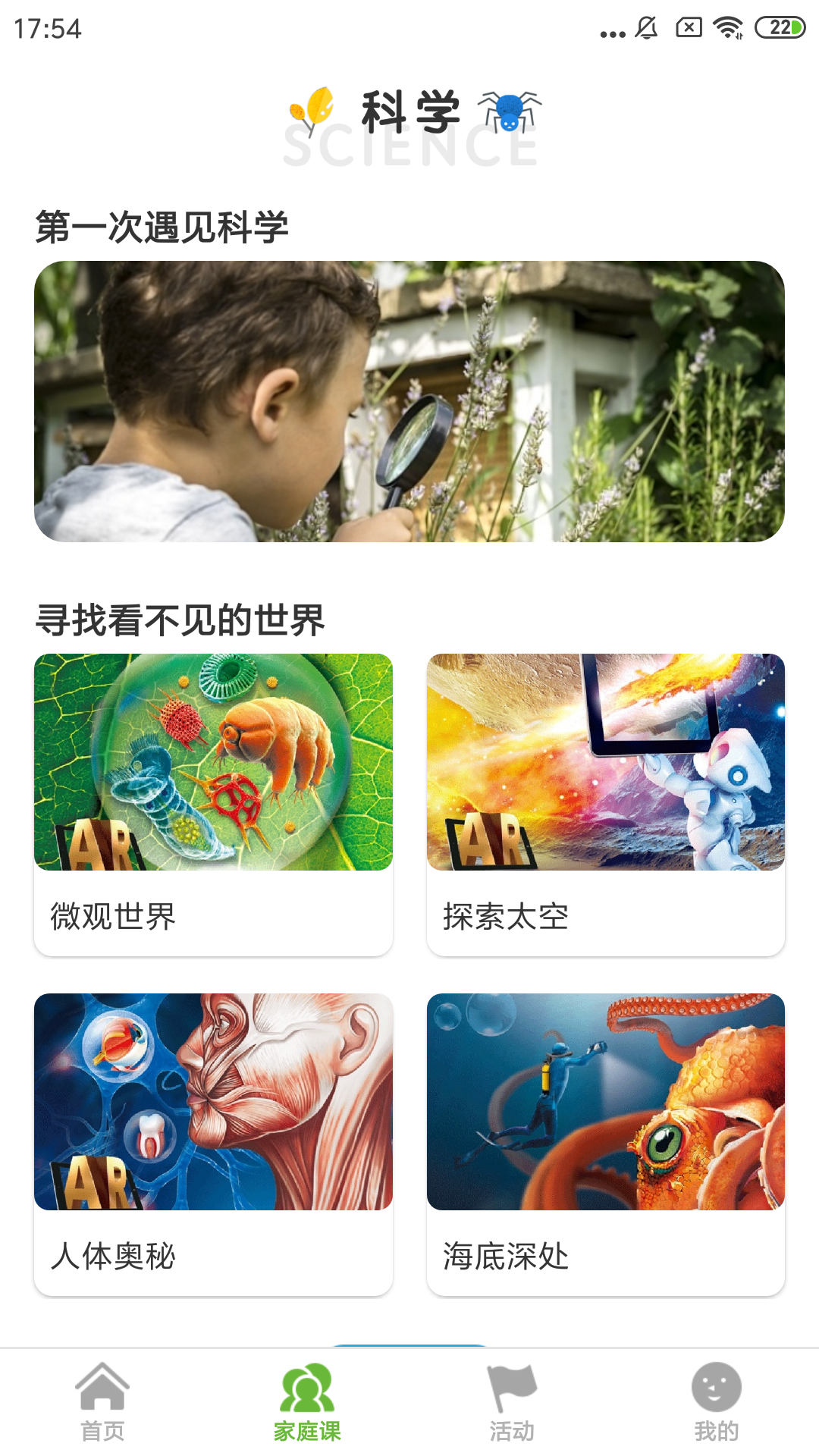Open the boy with magnifying glass banner
This screenshot has width=819, height=1456.
click(x=409, y=401)
